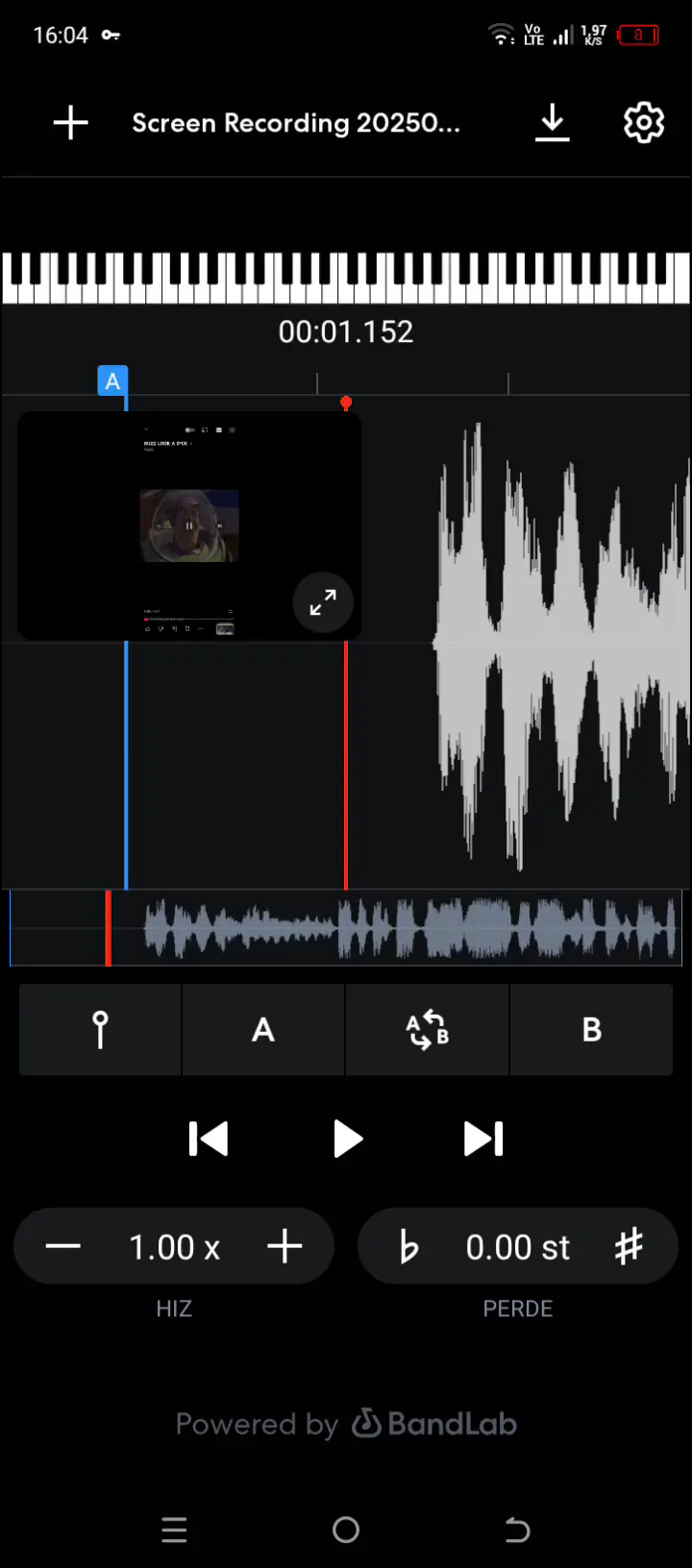This screenshot has height=1568, width=692.
Task: Go back using the system back button
Action: (517, 1530)
